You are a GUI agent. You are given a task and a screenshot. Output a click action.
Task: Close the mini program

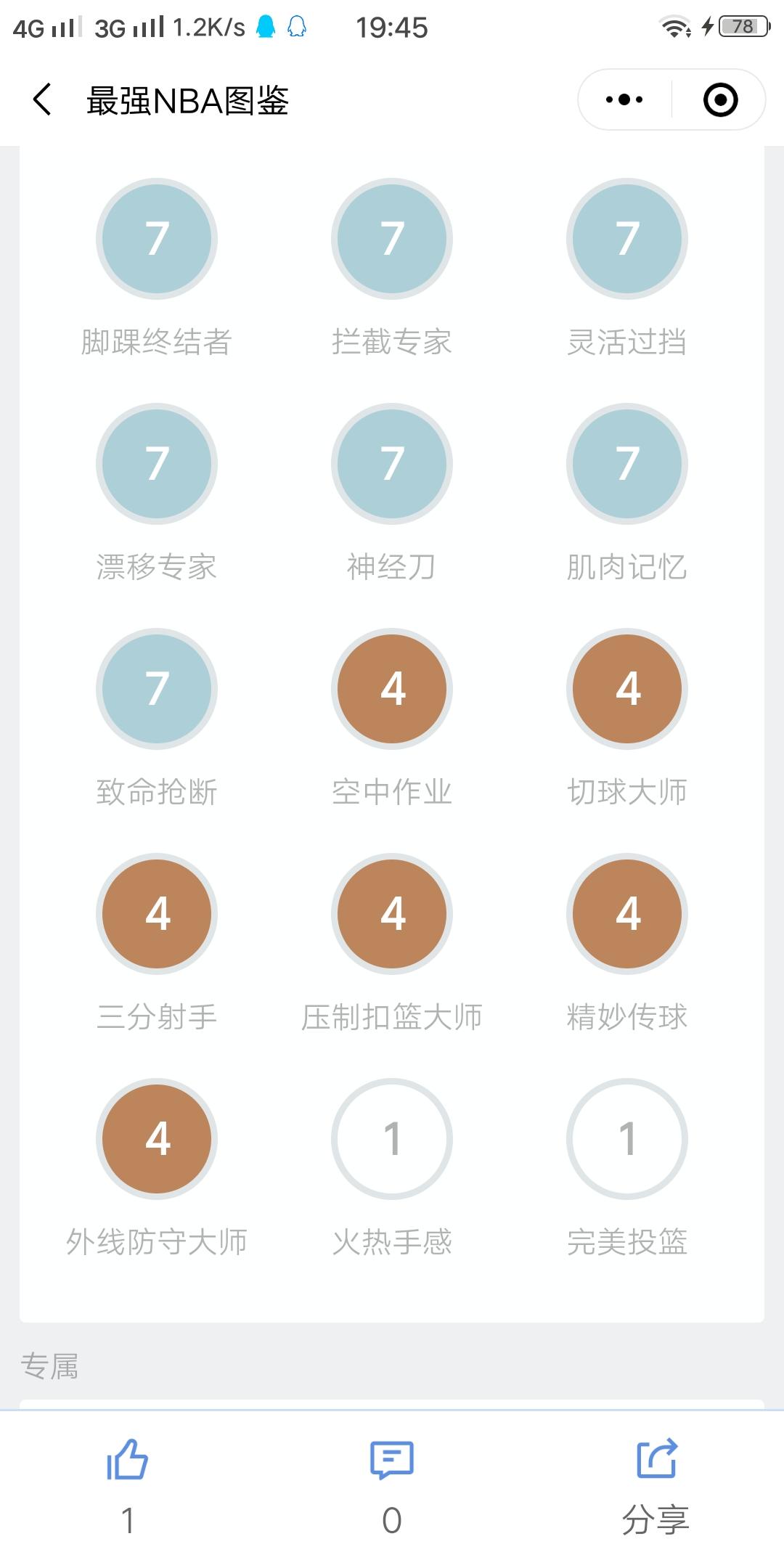tap(720, 99)
